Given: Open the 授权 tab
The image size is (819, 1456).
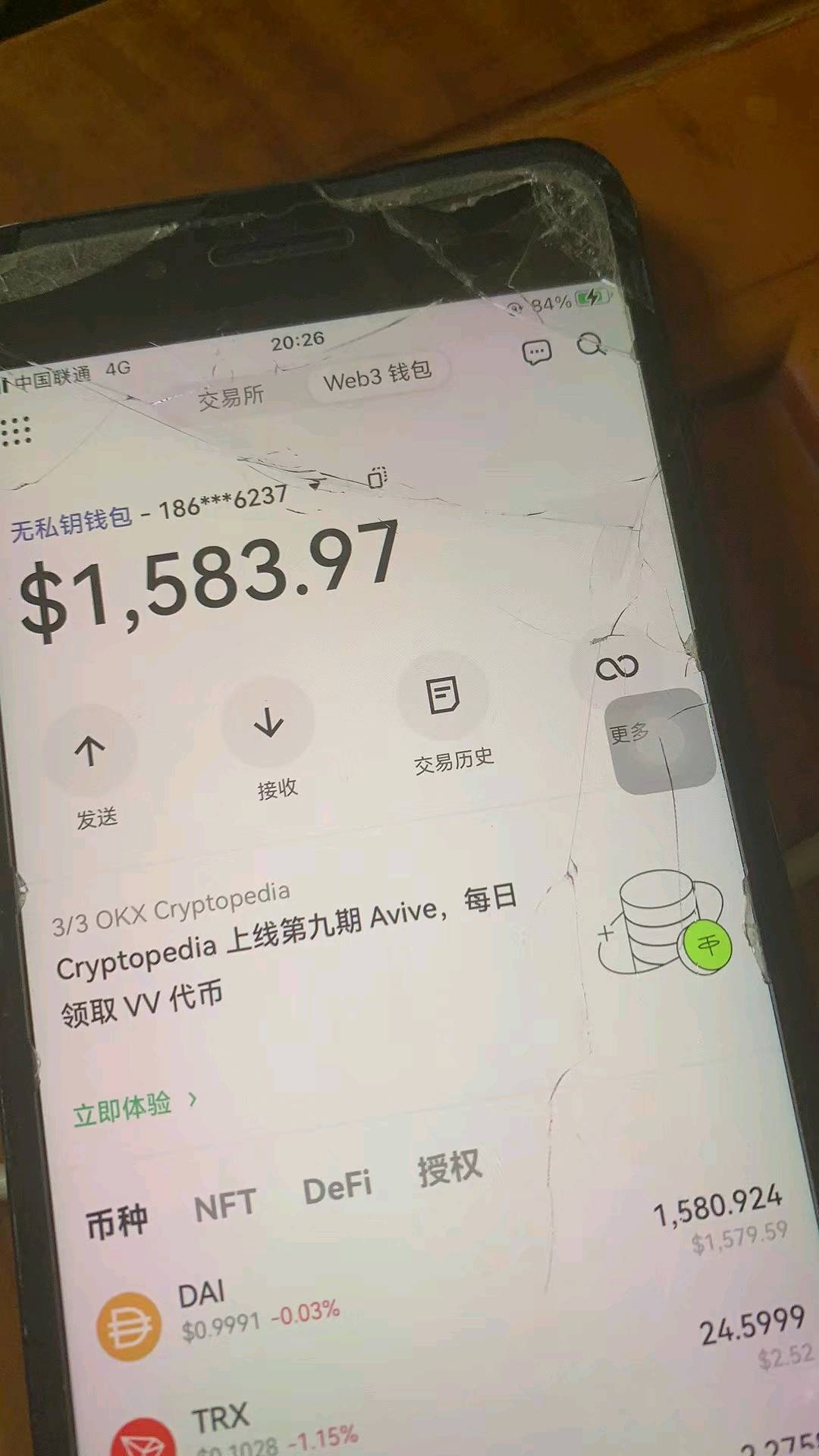Looking at the screenshot, I should [449, 1169].
